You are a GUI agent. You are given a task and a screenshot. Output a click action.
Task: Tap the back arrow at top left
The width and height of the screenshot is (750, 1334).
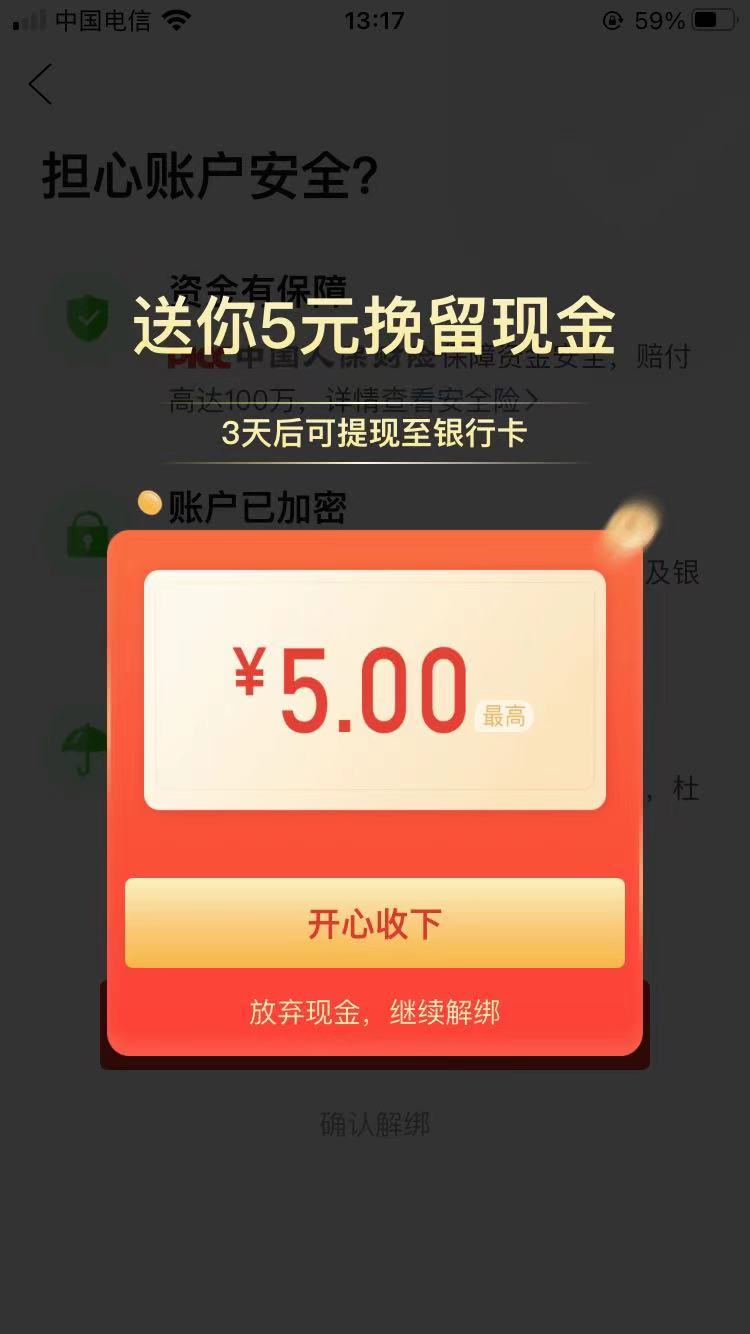point(40,86)
